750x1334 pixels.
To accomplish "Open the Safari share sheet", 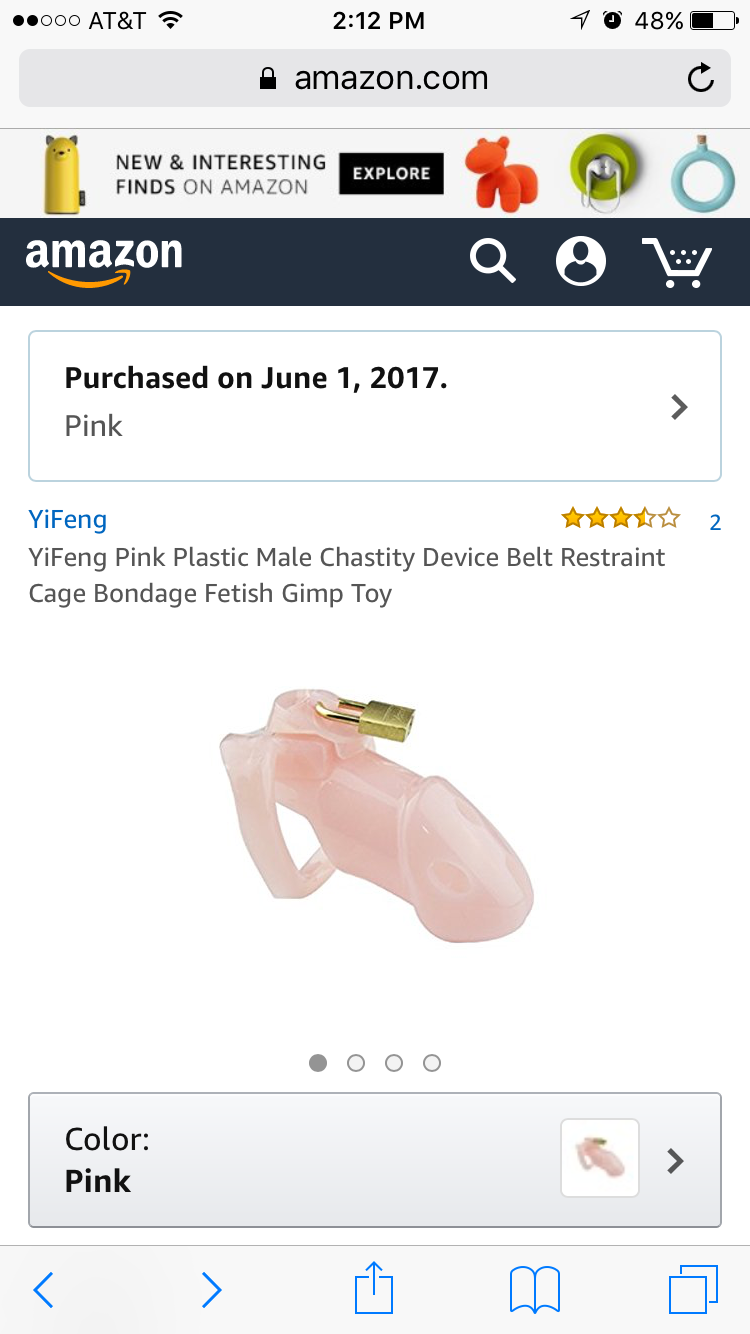I will pos(374,1288).
